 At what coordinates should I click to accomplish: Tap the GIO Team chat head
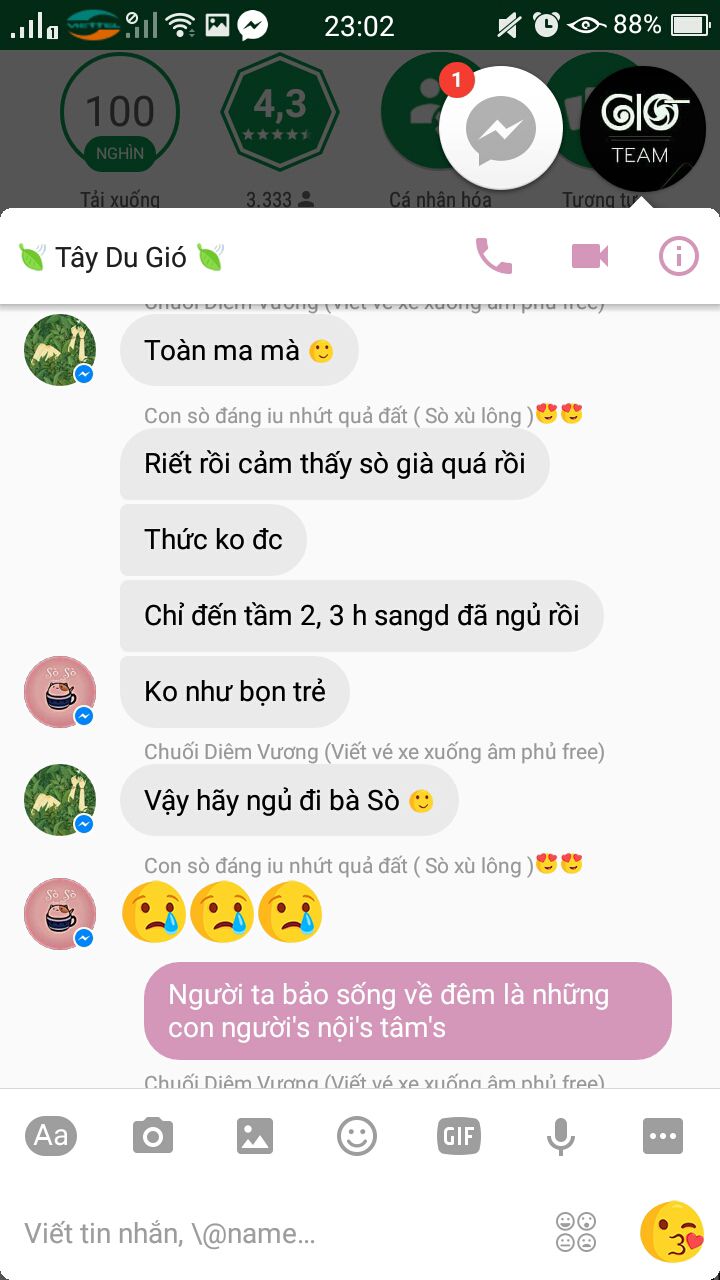(x=641, y=129)
